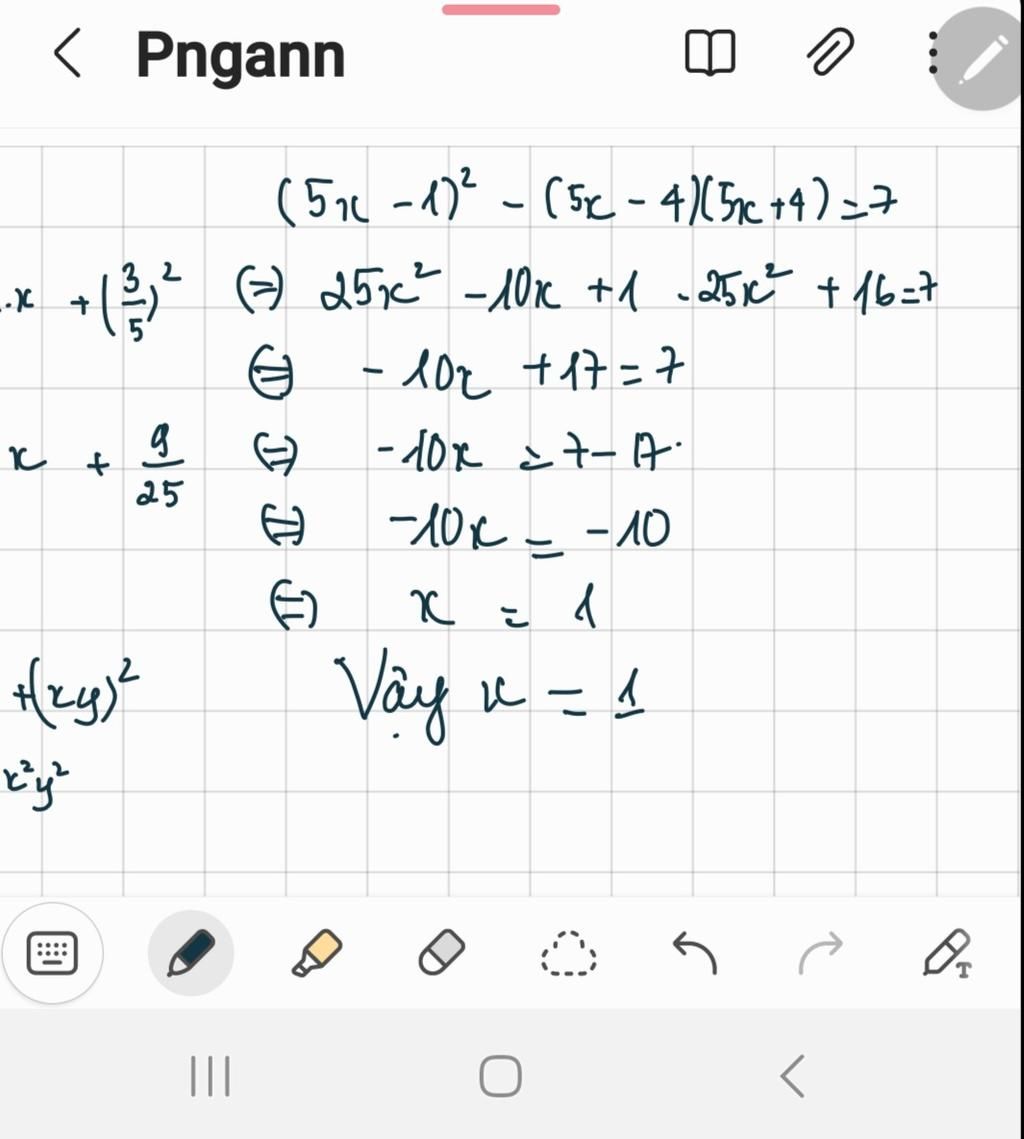Switch to reading mode
The image size is (1024, 1139).
click(710, 54)
